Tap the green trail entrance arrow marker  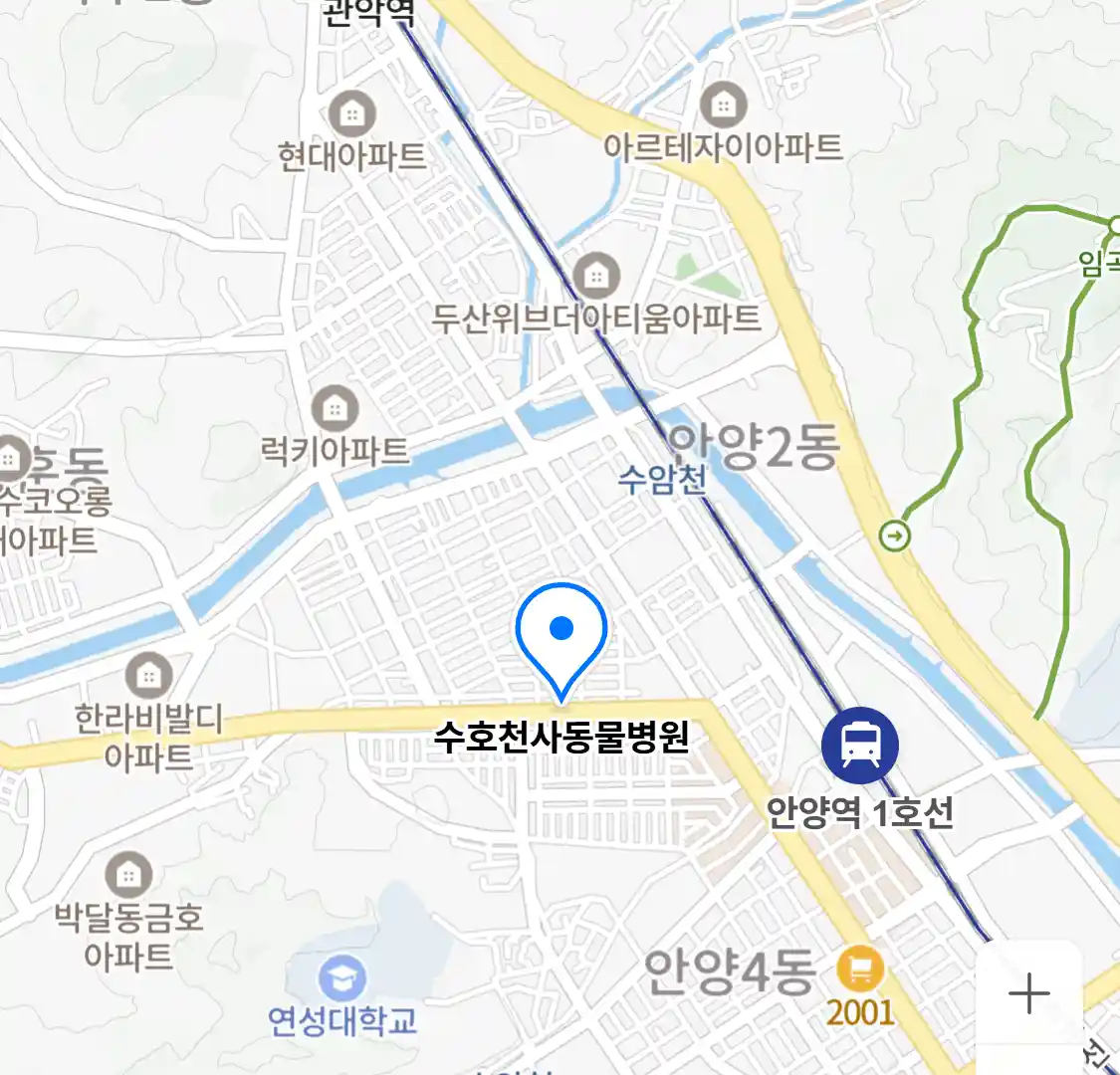tap(896, 537)
